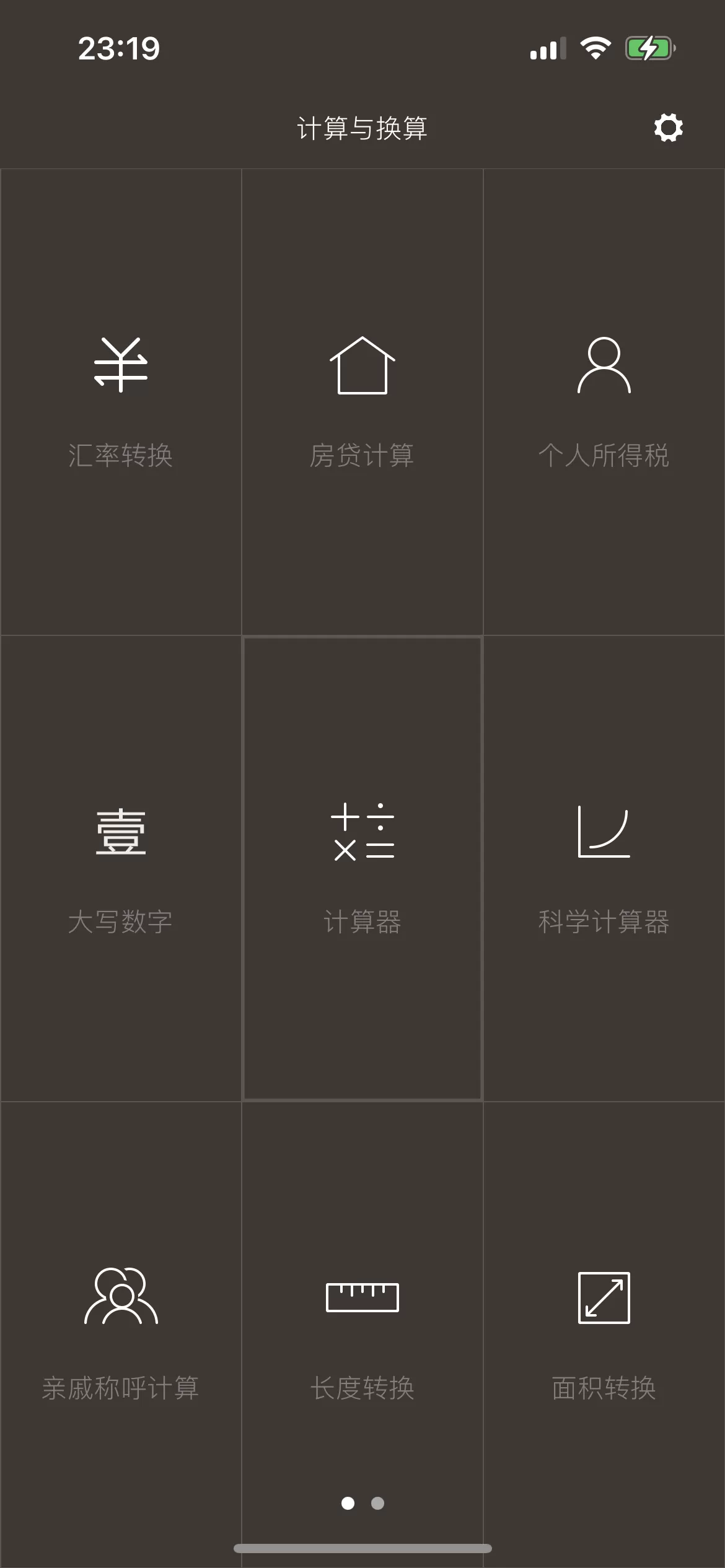Launch the 计算器 calculator

point(362,868)
